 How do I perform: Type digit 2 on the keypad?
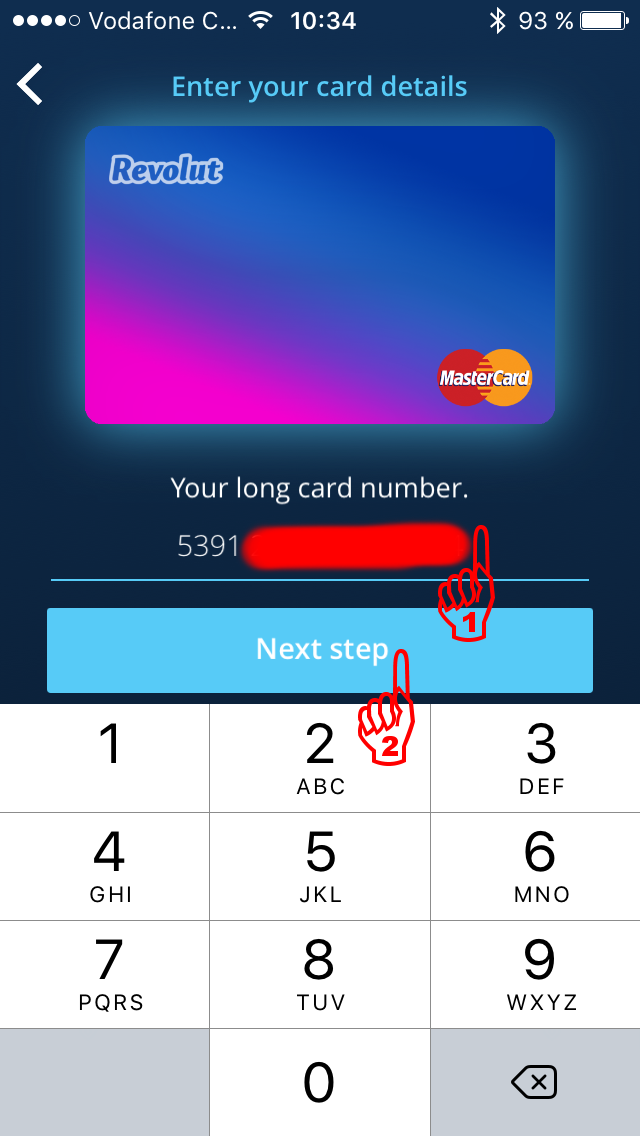pos(320,758)
